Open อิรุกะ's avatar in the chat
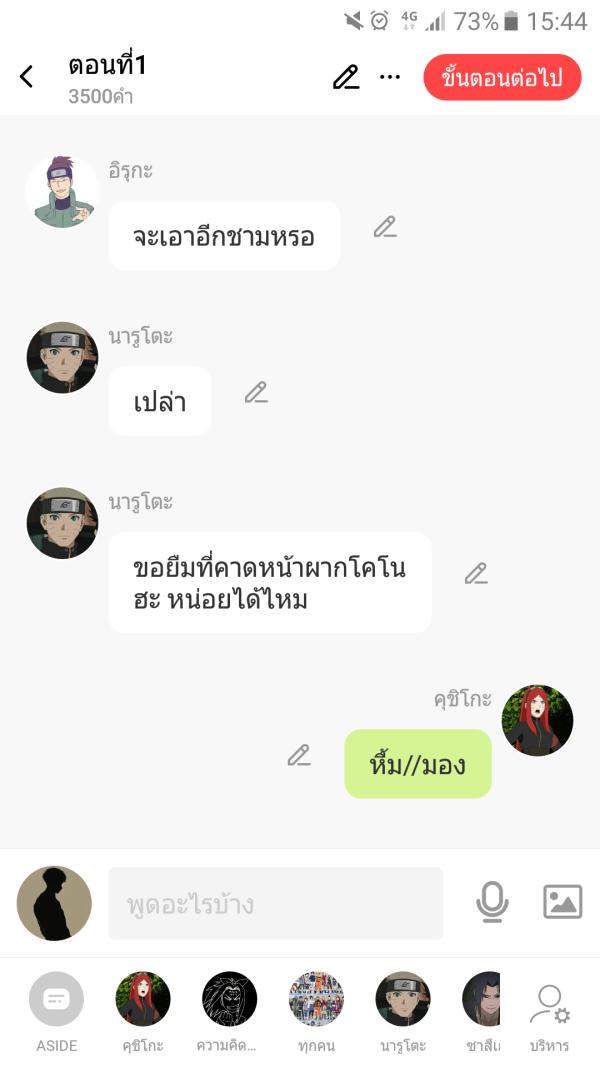 (x=62, y=191)
